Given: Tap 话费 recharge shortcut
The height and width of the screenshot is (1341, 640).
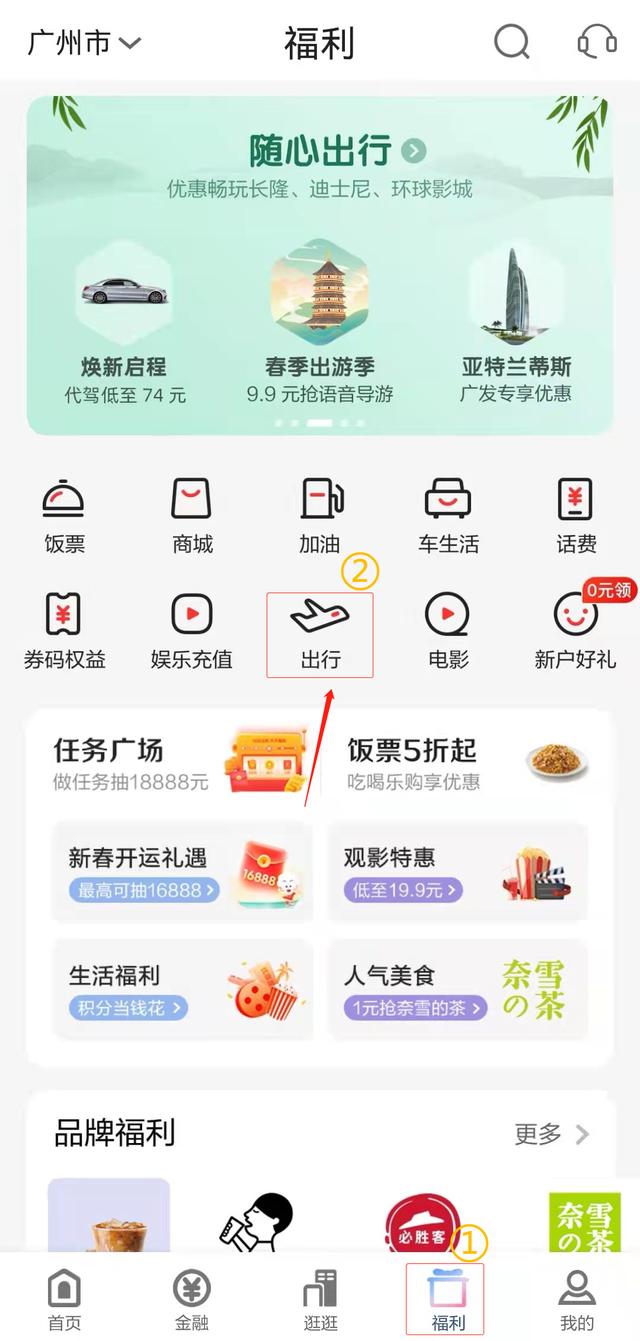Looking at the screenshot, I should click(x=576, y=516).
